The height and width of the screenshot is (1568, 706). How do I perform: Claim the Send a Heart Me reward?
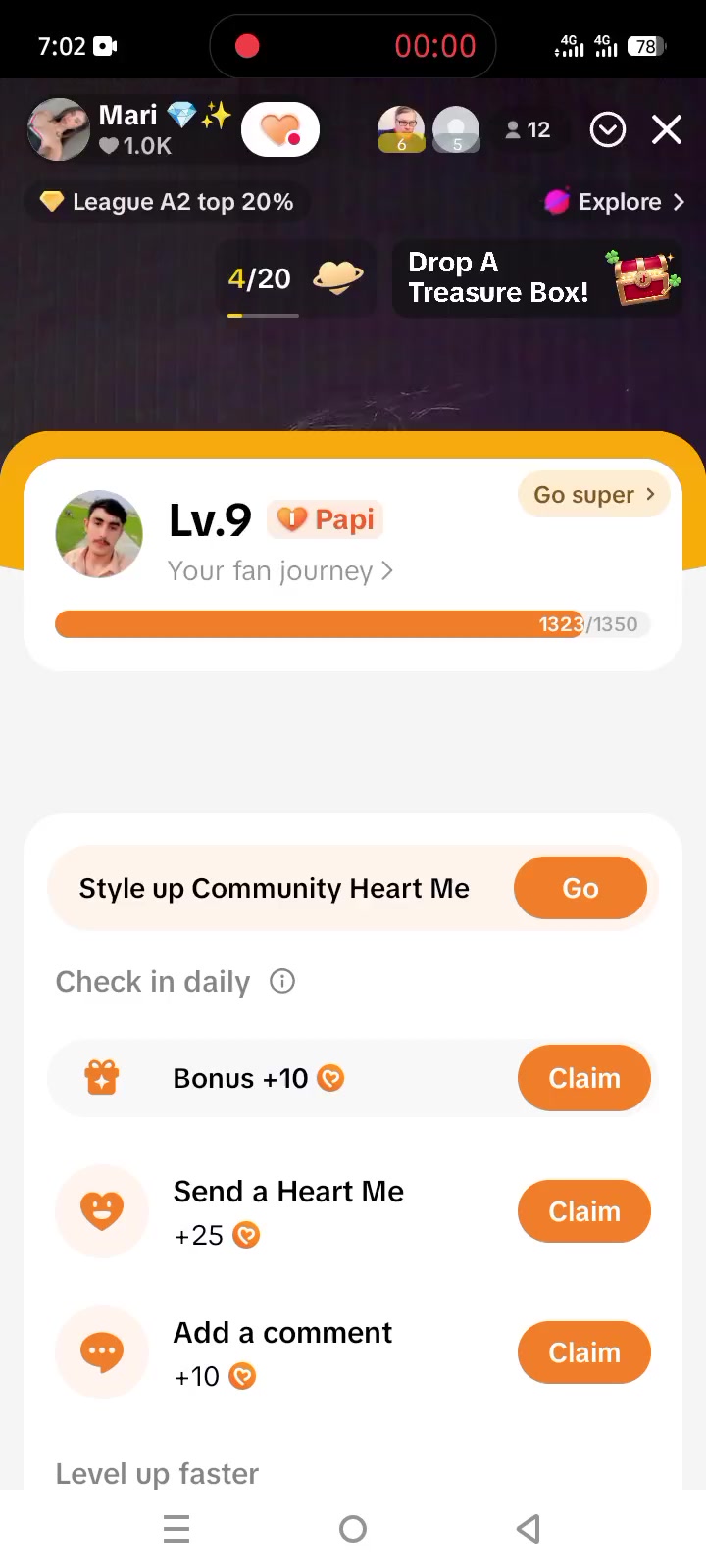(584, 1211)
